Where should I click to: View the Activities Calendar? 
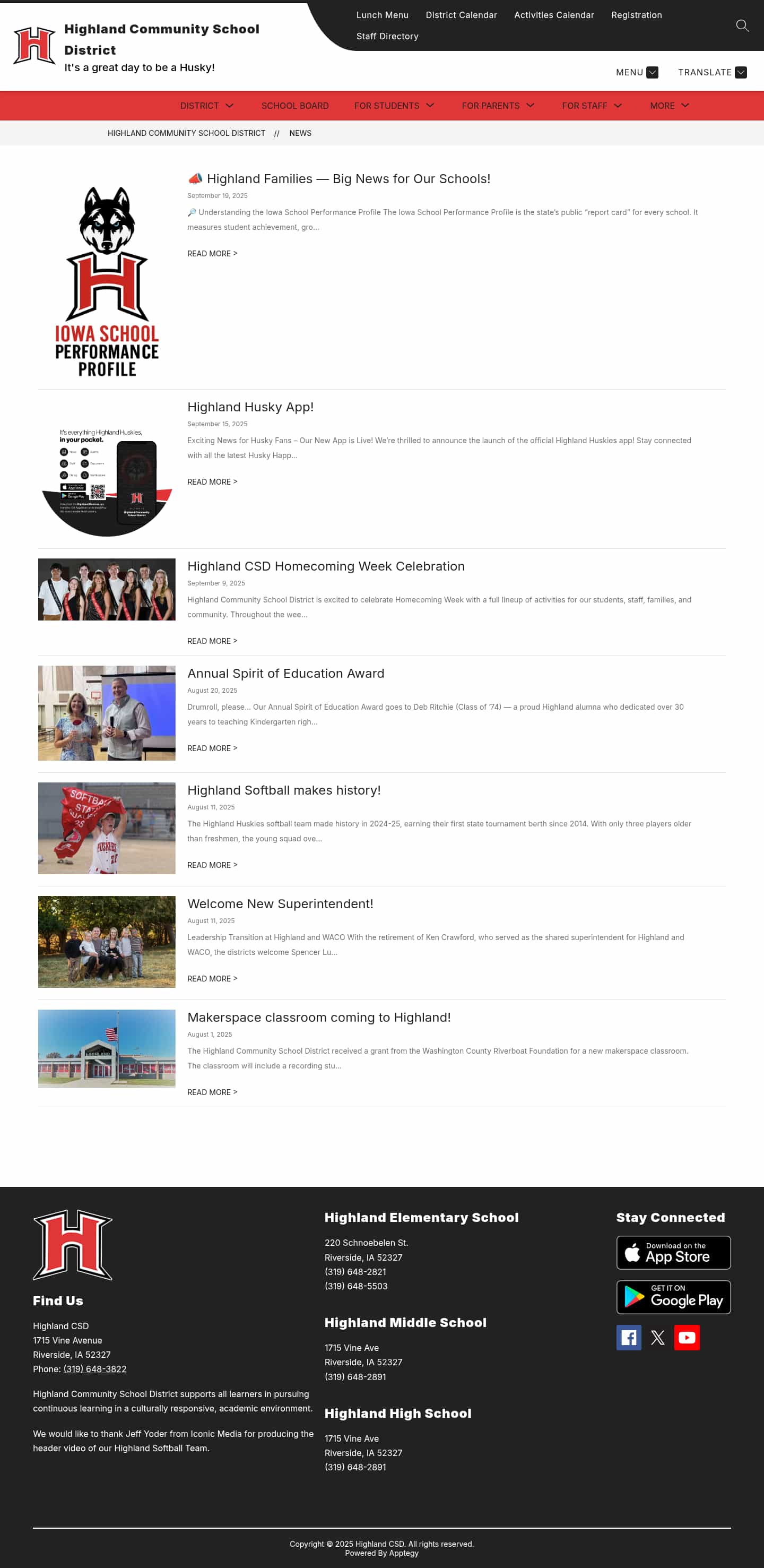point(553,15)
